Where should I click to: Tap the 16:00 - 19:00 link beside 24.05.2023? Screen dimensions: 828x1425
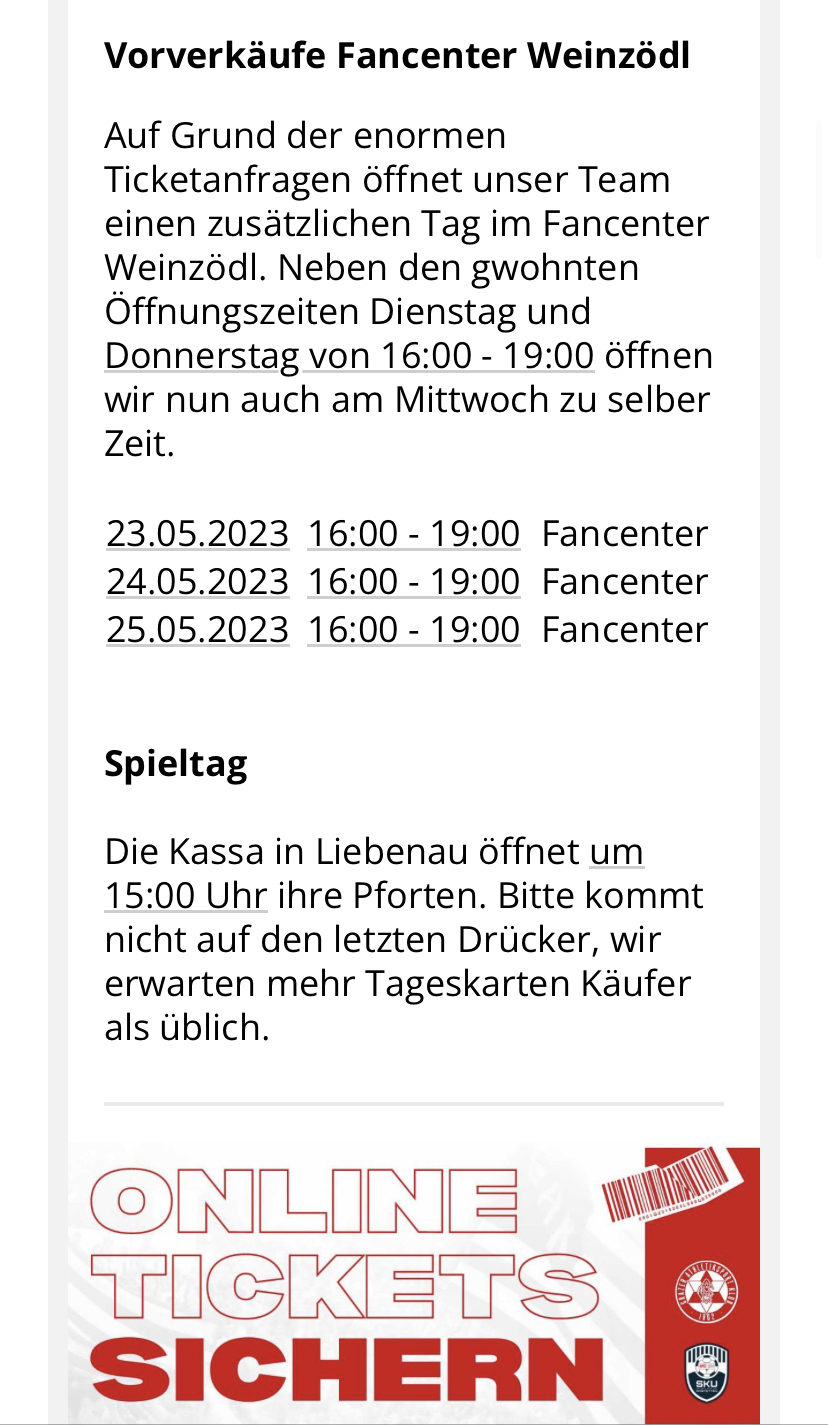414,582
